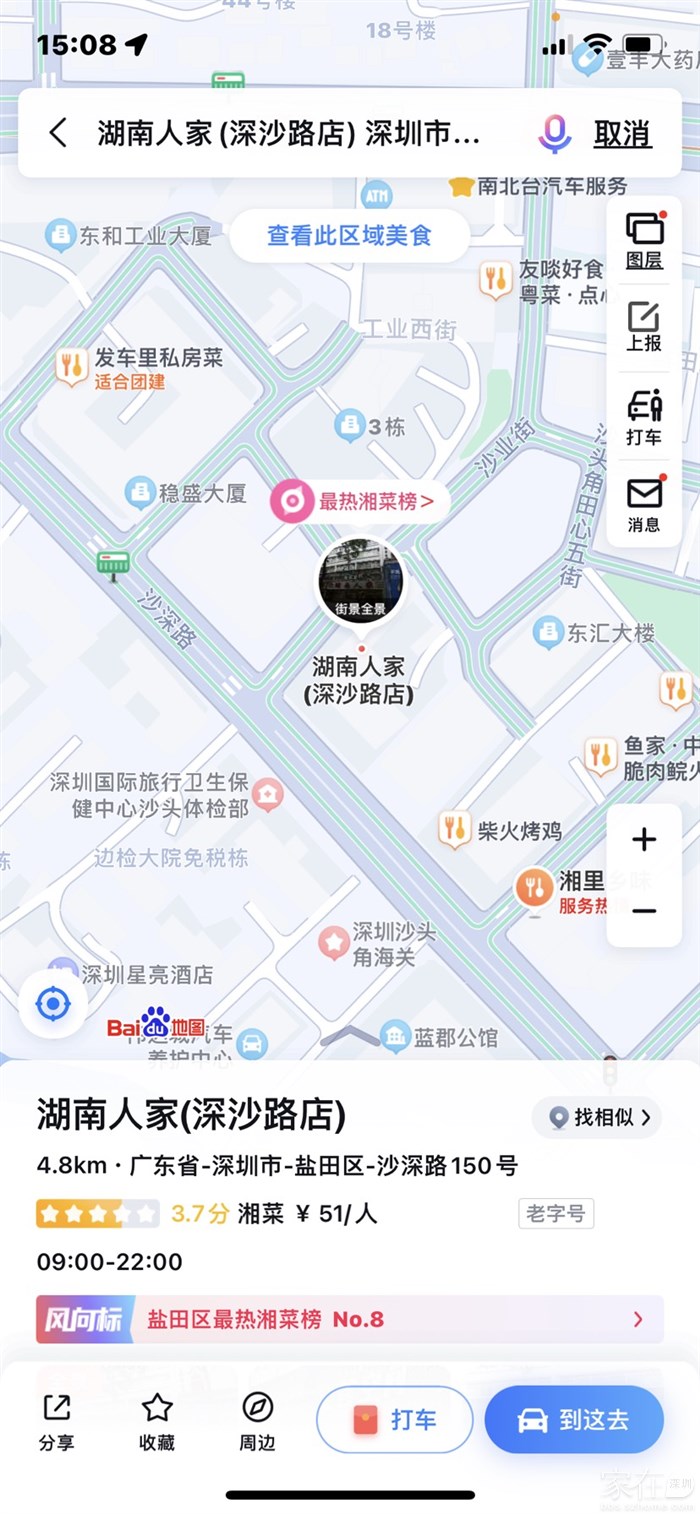Open 盐田区最热湘菜榜 No.8 banner
This screenshot has width=700, height=1514.
(x=349, y=1319)
